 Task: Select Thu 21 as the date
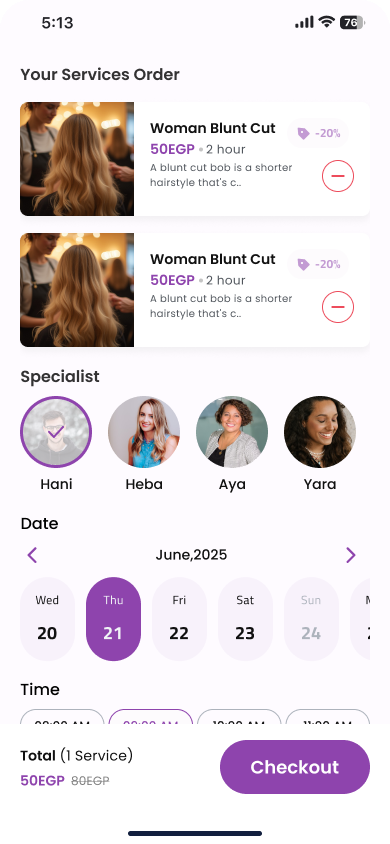tap(114, 619)
